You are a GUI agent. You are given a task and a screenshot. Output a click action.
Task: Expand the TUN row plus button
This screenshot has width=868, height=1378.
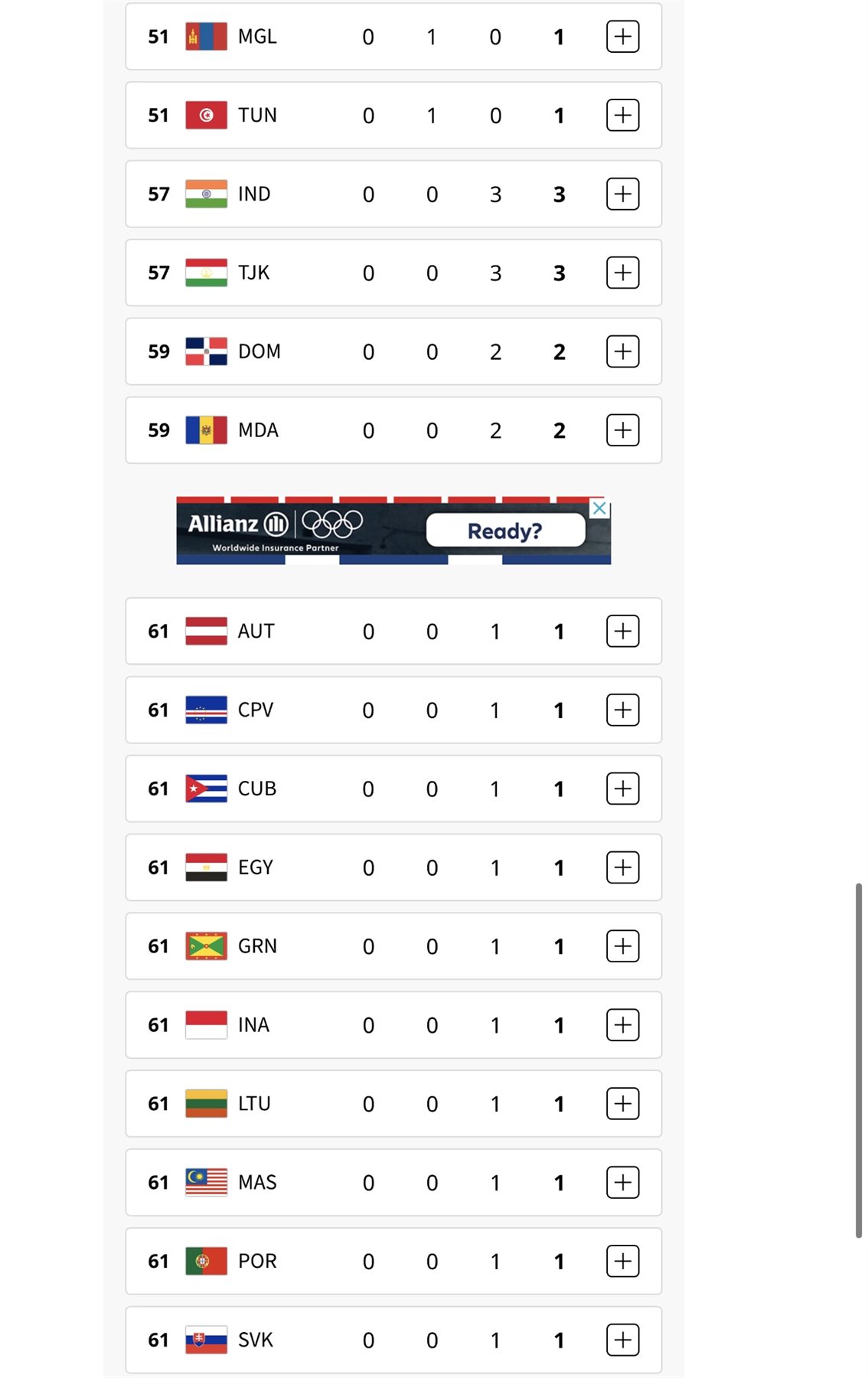pos(622,116)
